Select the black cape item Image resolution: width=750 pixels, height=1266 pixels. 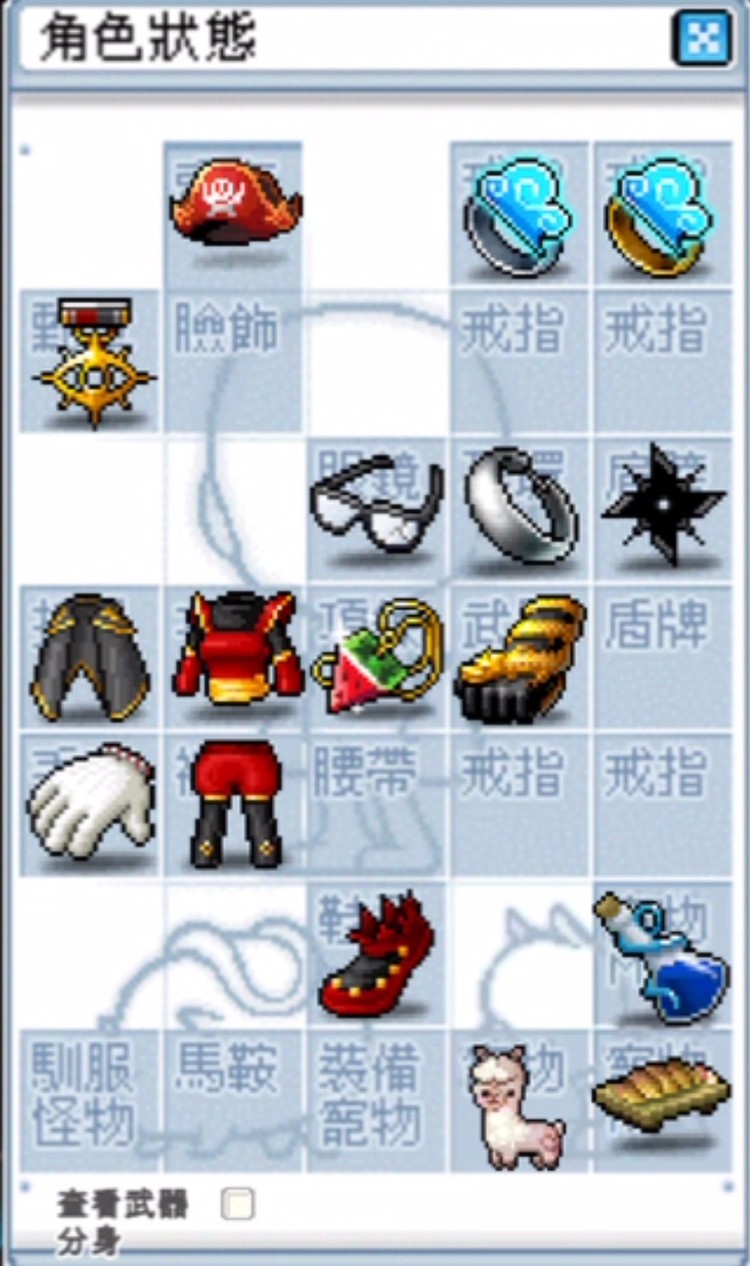[92, 657]
